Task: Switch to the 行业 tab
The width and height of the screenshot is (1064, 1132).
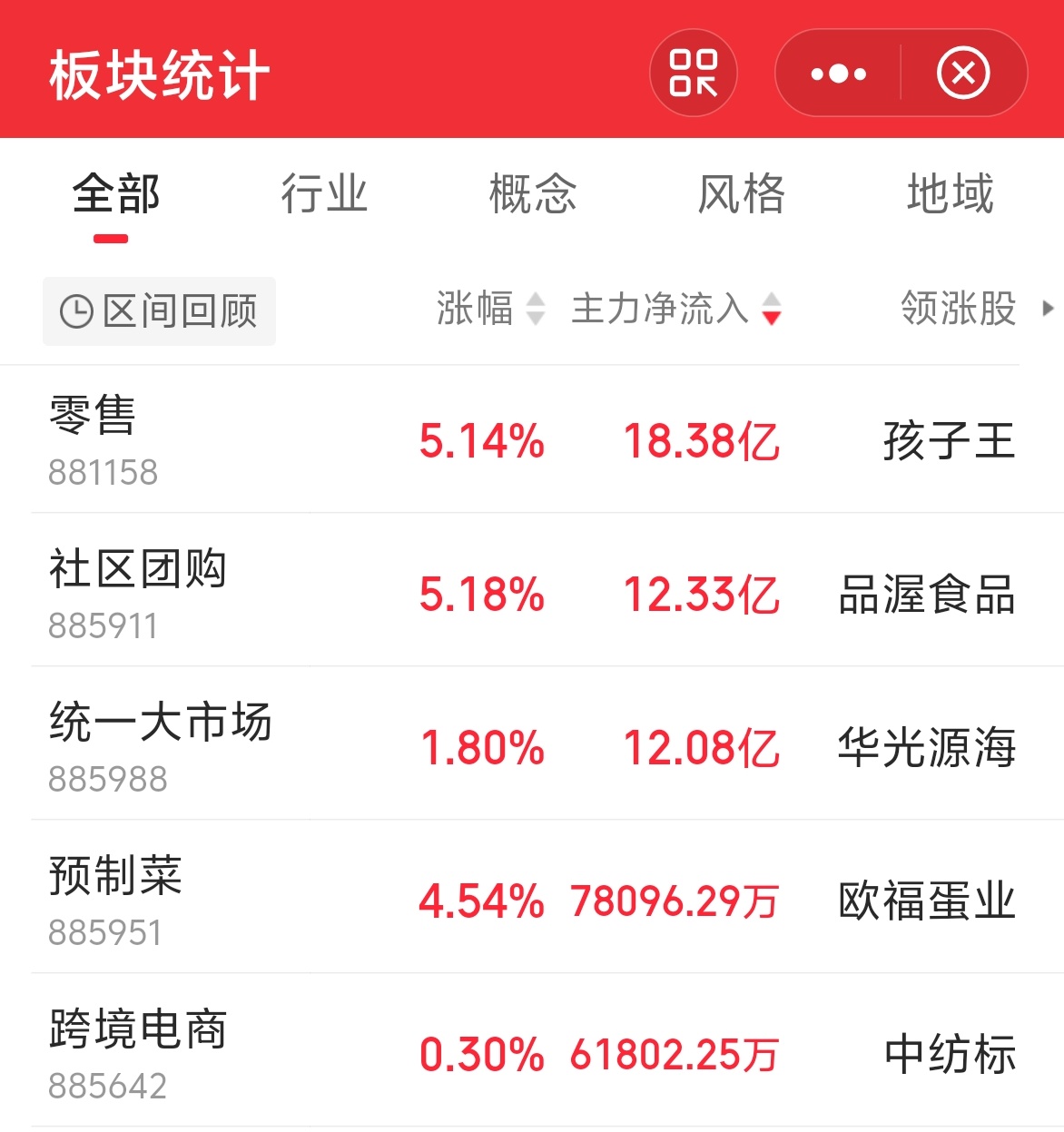Action: click(324, 194)
